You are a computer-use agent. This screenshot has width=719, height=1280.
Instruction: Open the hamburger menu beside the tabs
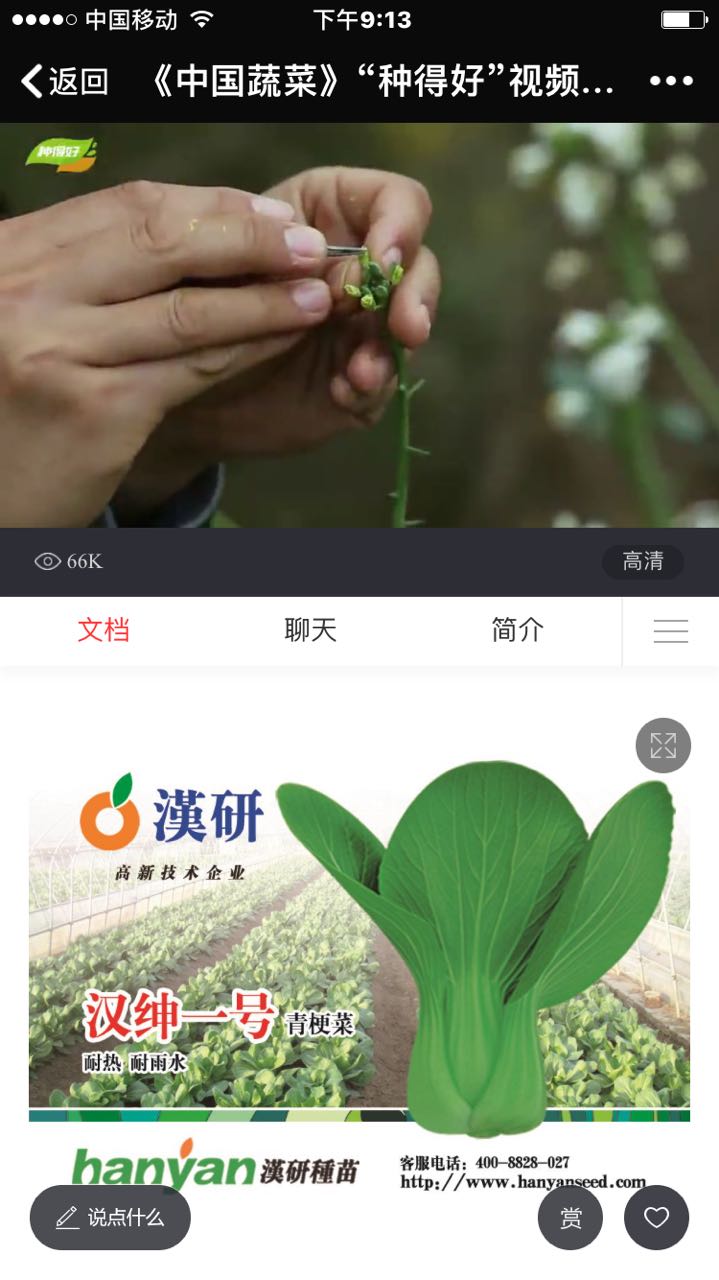tap(670, 631)
